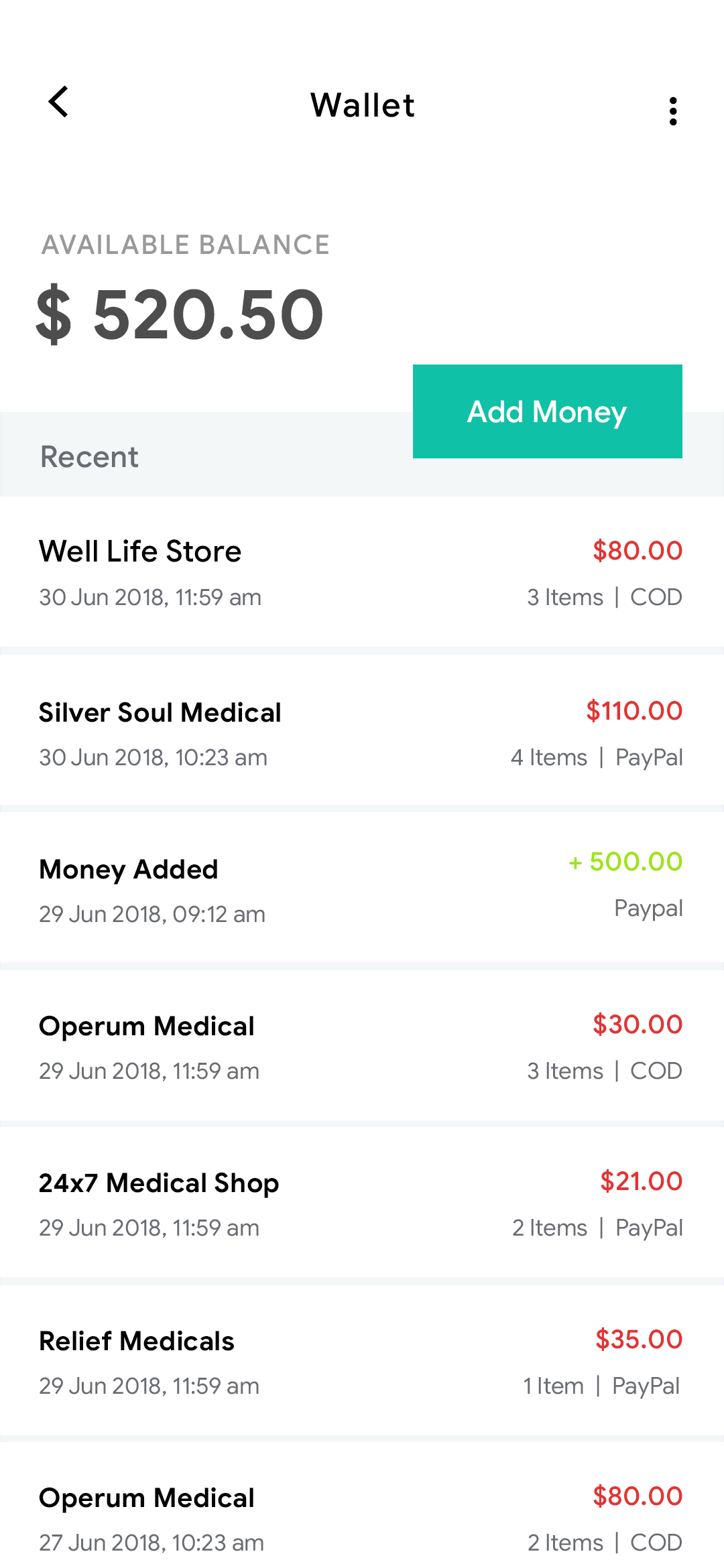Image resolution: width=724 pixels, height=1568 pixels.
Task: Click the $80.00 amount for Well Life Store
Action: tap(636, 551)
